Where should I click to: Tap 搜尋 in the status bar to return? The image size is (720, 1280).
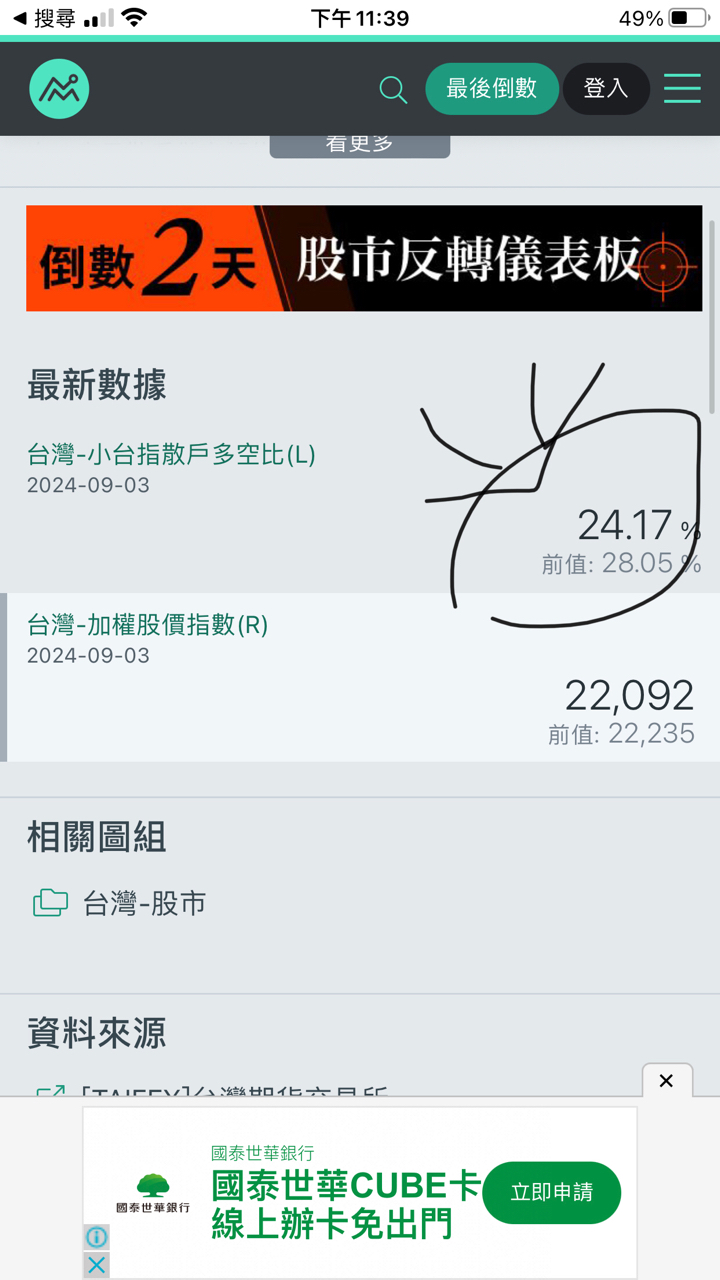pos(47,16)
